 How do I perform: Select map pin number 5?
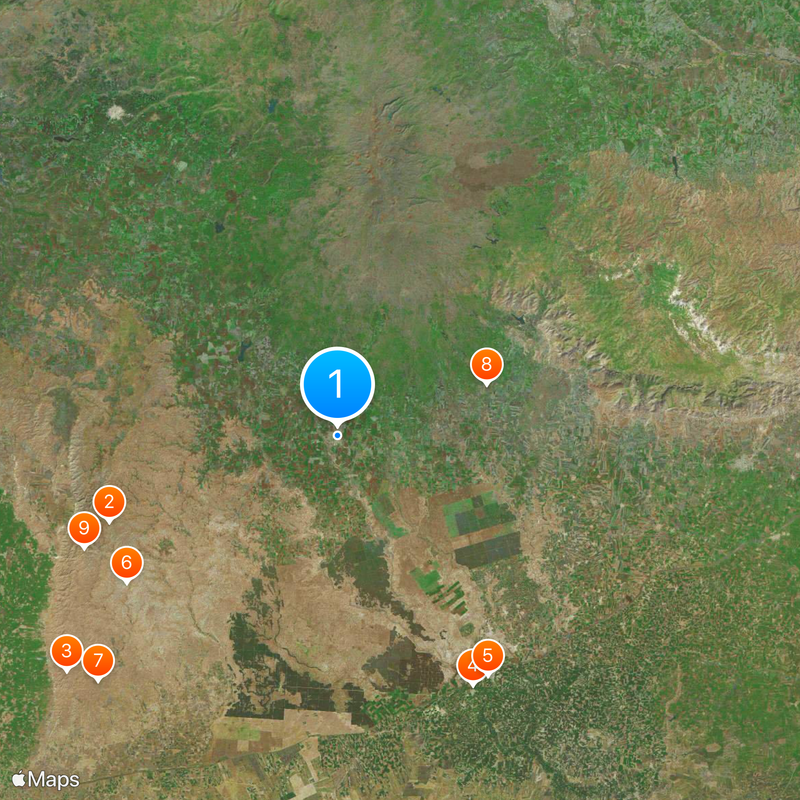489,656
